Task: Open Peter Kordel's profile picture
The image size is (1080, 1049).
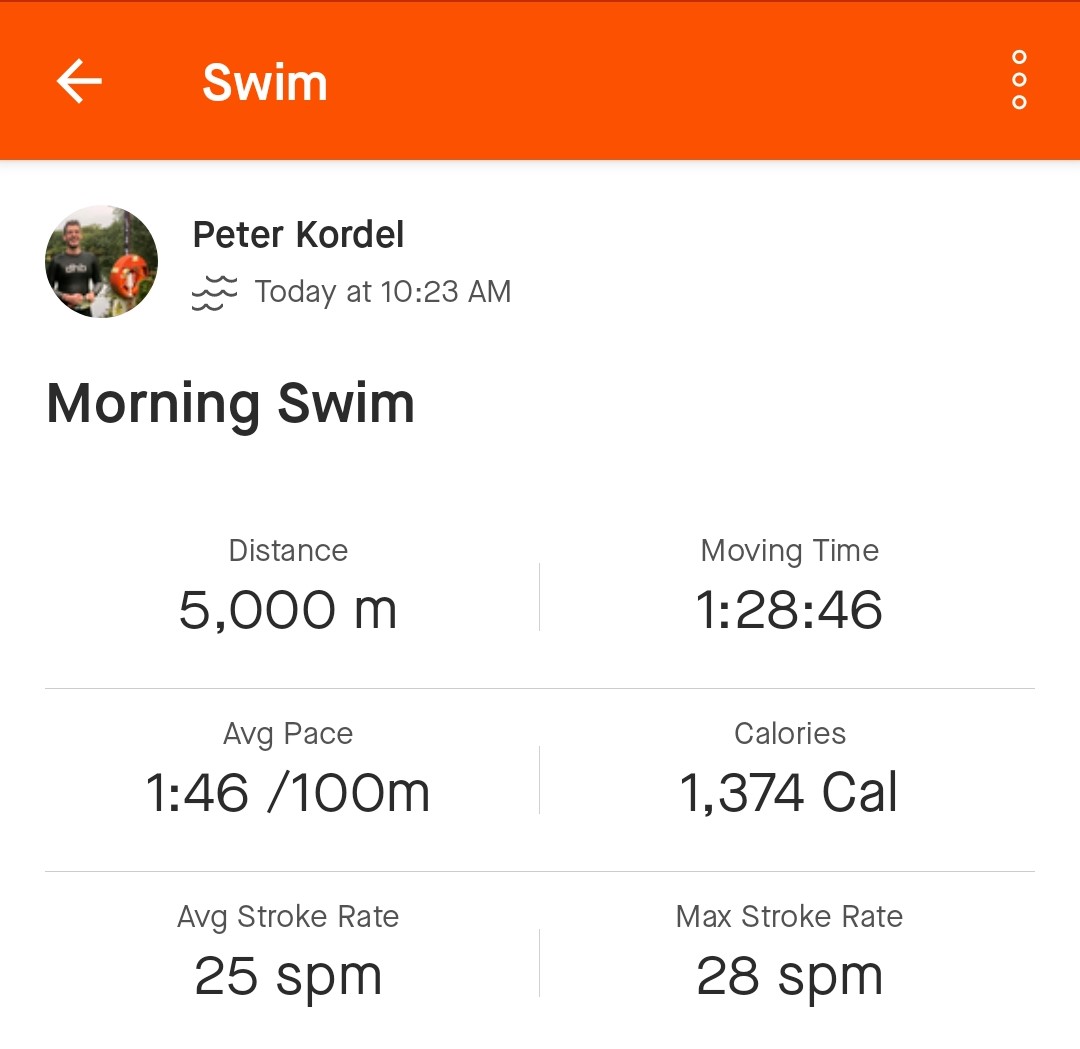Action: (x=102, y=262)
